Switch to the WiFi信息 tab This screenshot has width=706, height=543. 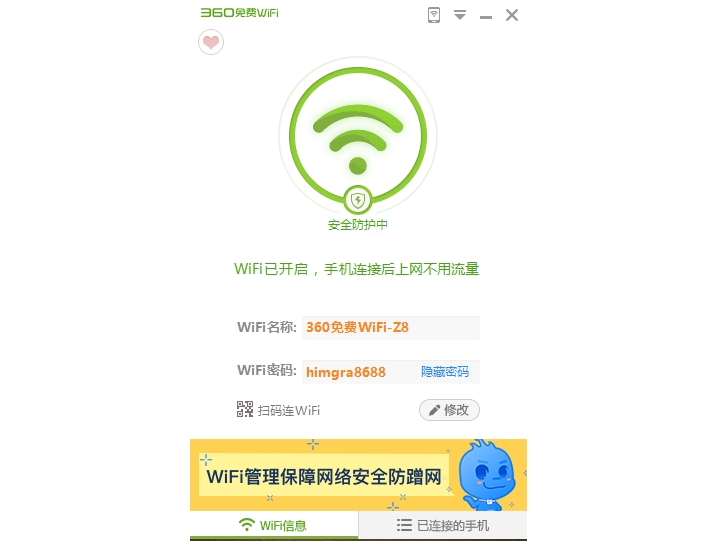(273, 526)
